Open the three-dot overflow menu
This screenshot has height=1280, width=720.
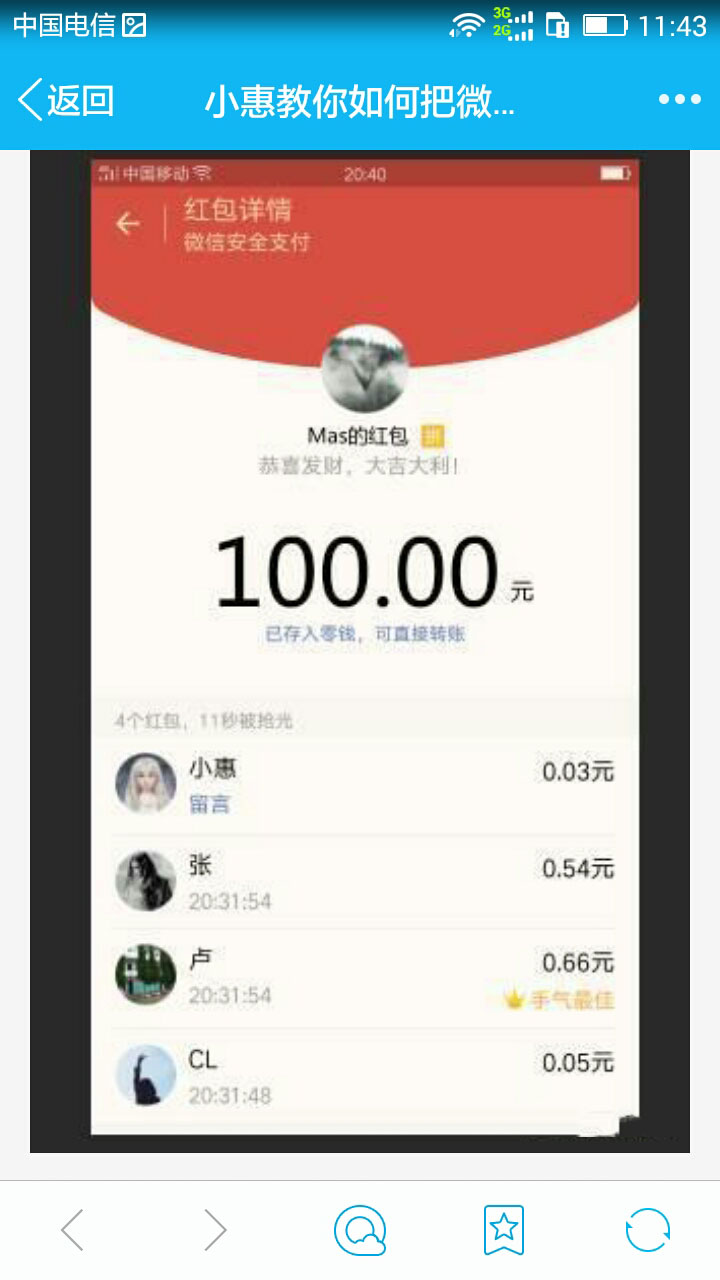click(x=679, y=99)
